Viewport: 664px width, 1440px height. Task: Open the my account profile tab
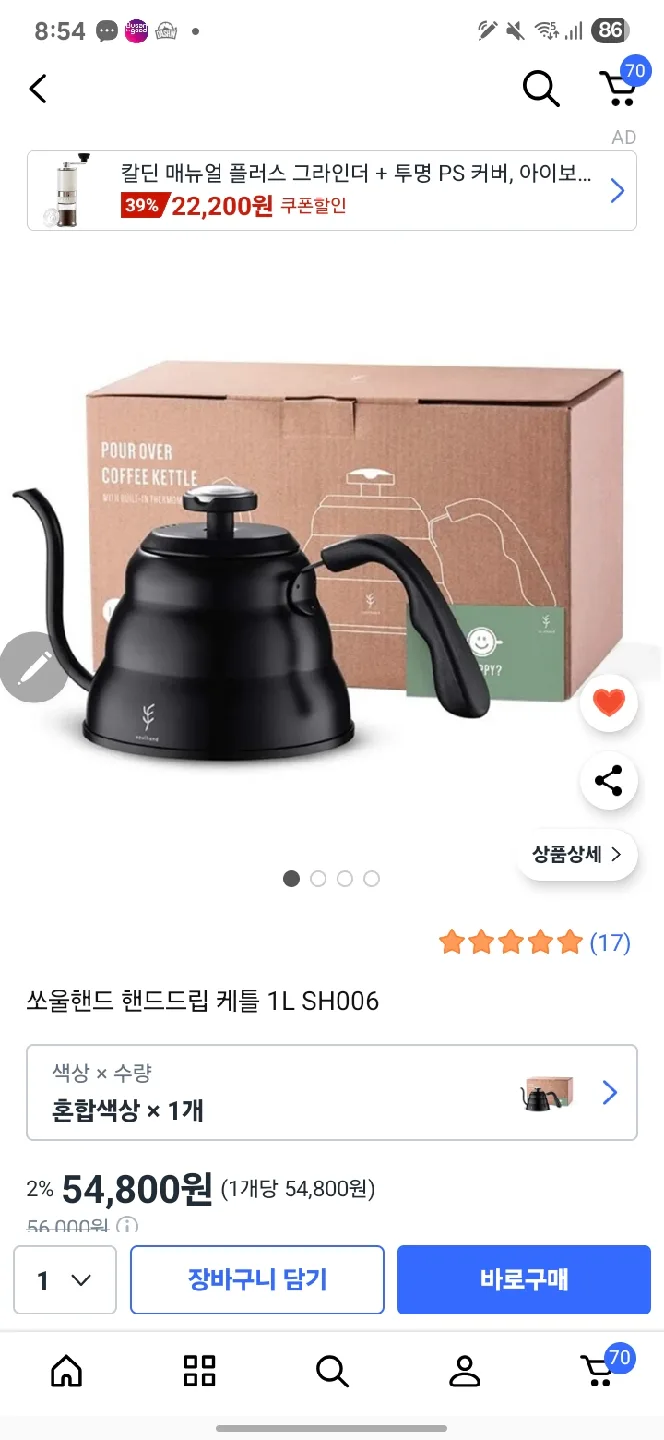point(465,1370)
